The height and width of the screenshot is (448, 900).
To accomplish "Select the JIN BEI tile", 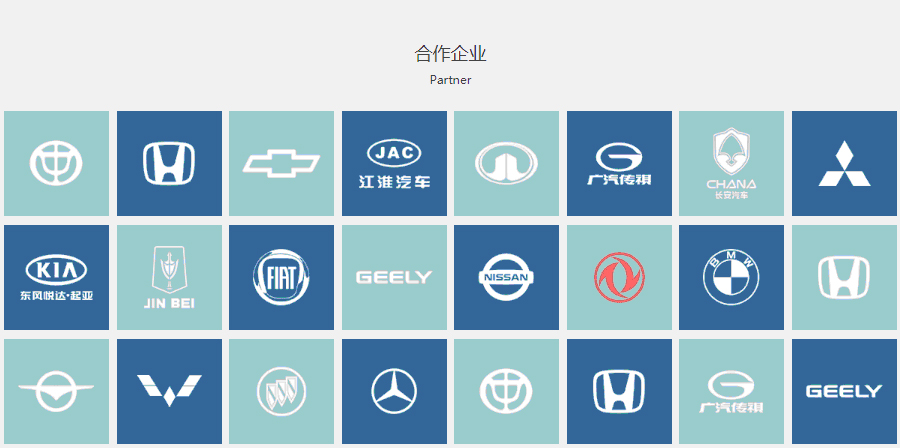I will (169, 277).
